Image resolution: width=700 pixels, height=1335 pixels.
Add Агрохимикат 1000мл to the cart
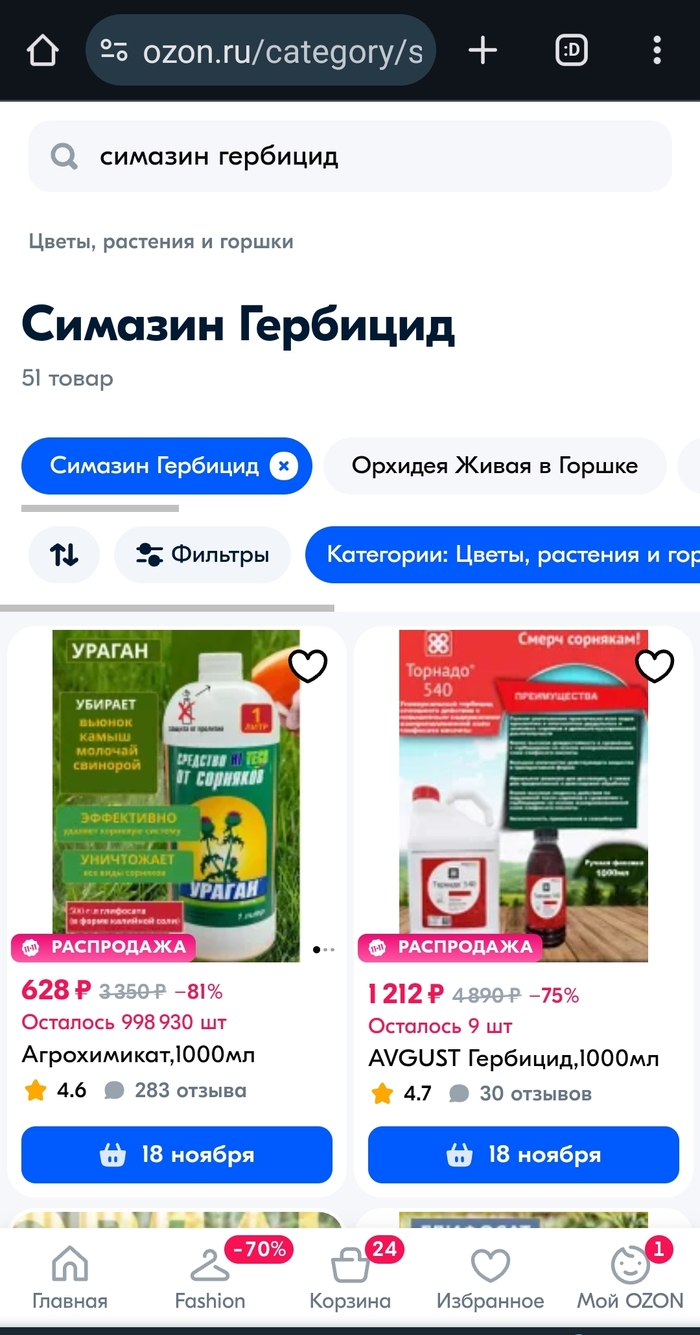[x=177, y=1155]
